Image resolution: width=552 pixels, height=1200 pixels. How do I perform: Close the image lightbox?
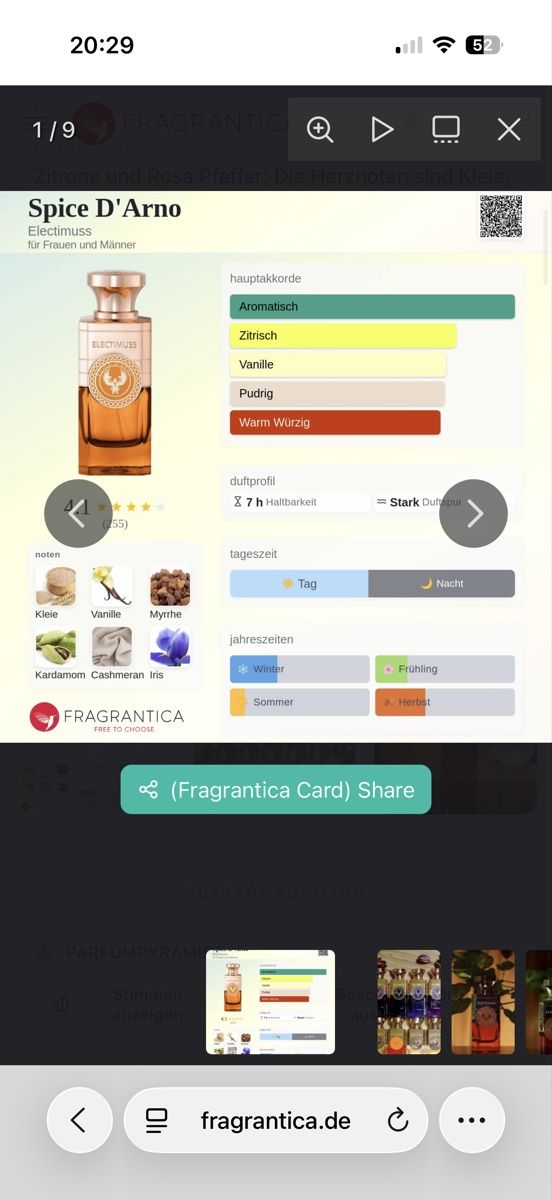coord(509,129)
